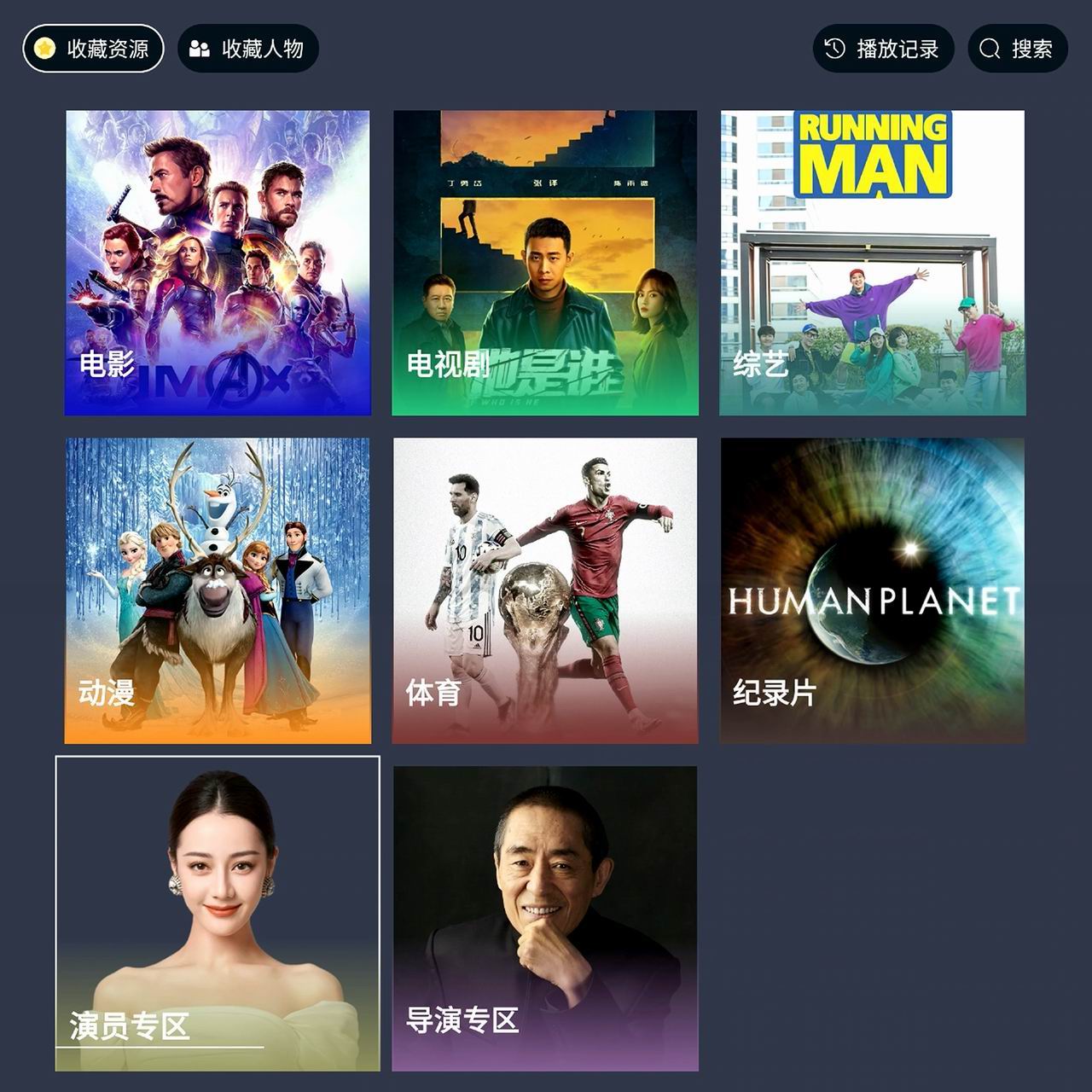
Task: Open the 纪录片 documentaries tile
Action: click(872, 590)
